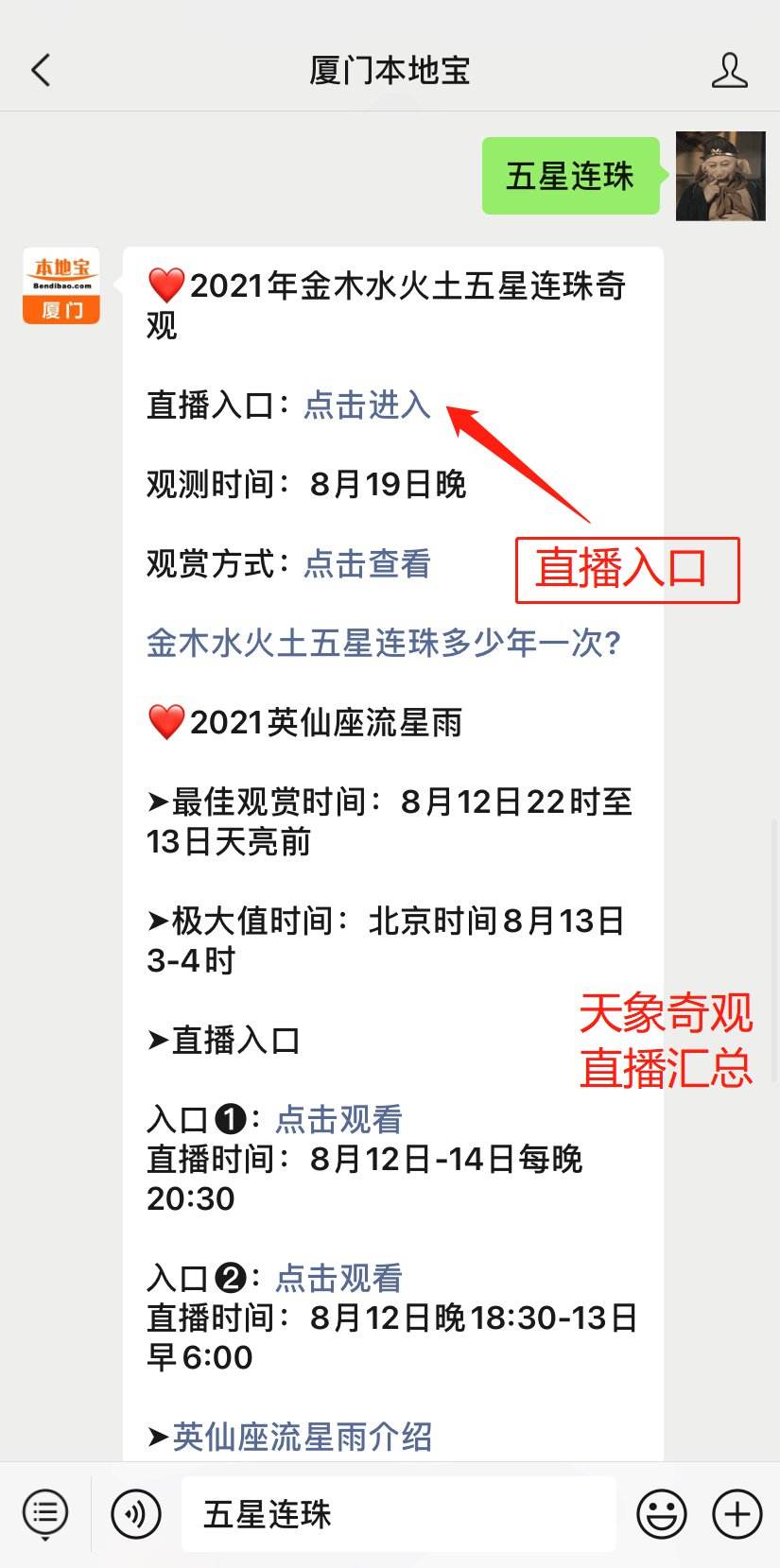
Task: Tap the message input field showing 五星连珠
Action: tap(397, 1513)
